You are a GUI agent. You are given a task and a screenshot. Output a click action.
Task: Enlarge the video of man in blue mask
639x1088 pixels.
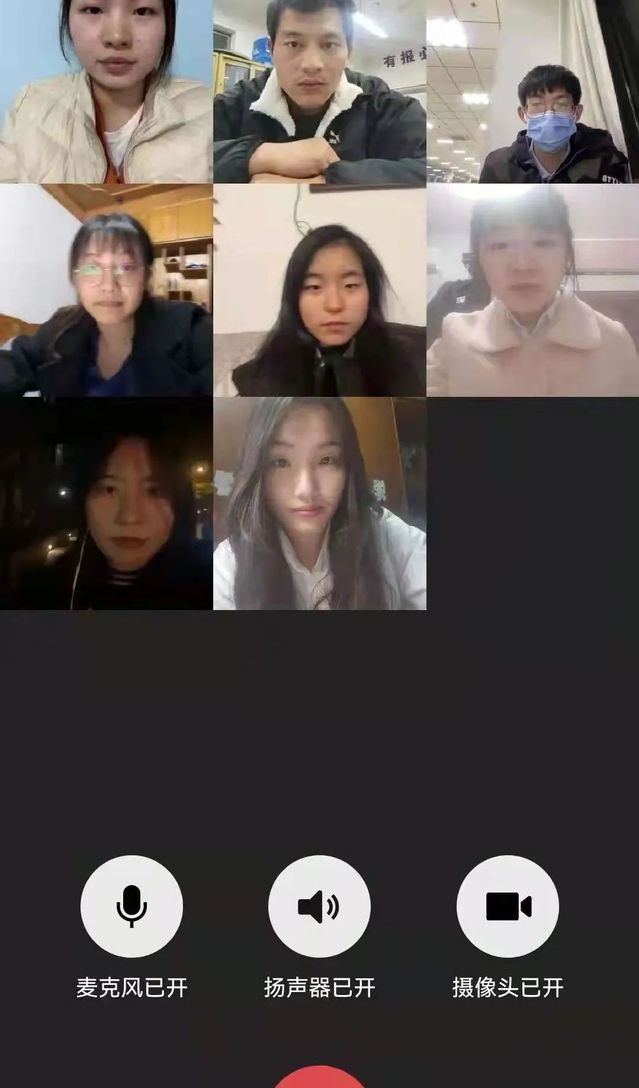(533, 92)
